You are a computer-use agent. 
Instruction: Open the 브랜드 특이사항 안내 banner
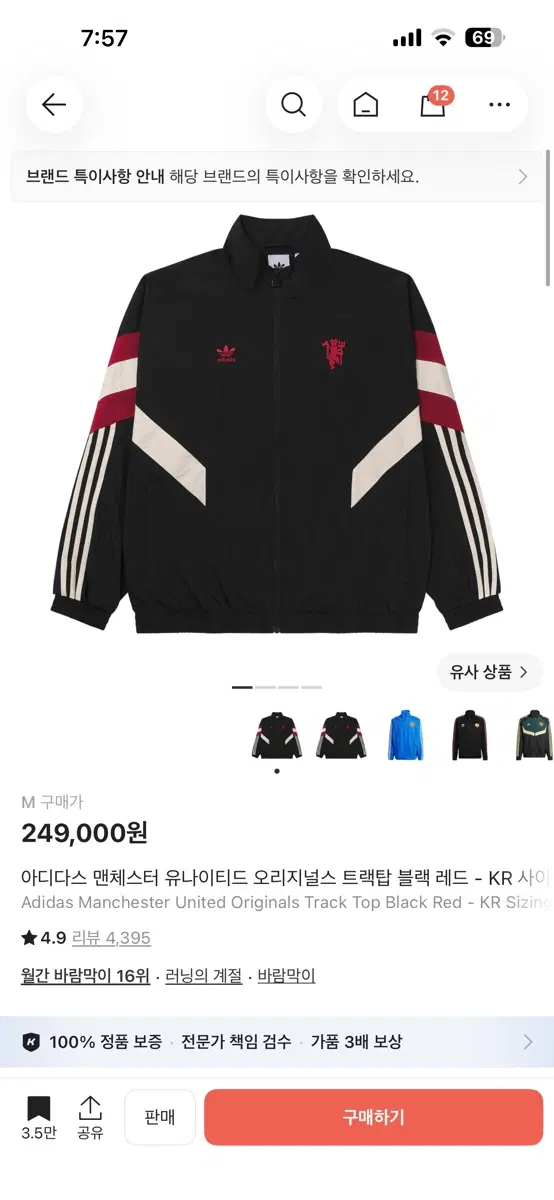tap(277, 177)
